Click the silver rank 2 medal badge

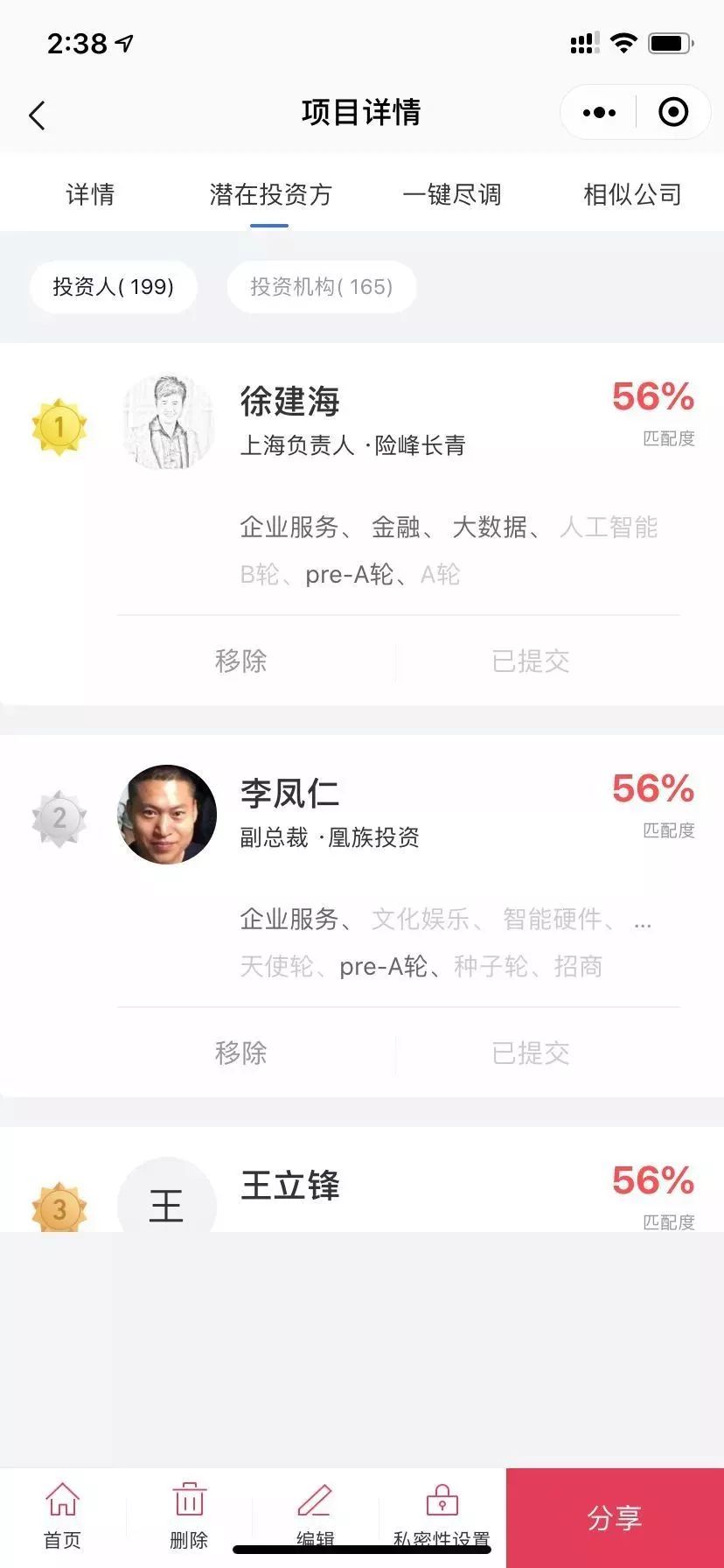click(x=59, y=818)
